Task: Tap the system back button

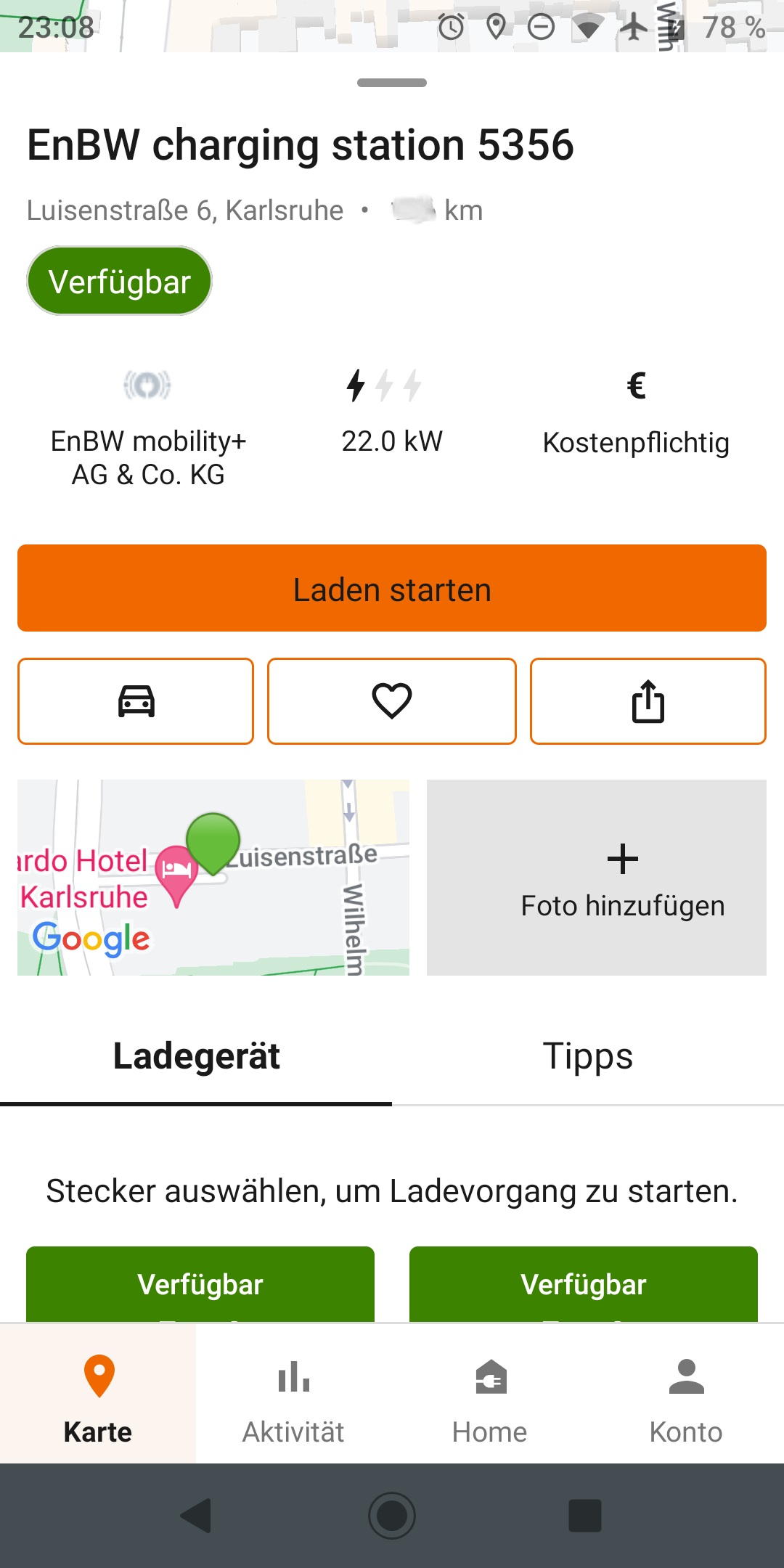Action: pyautogui.click(x=196, y=1516)
